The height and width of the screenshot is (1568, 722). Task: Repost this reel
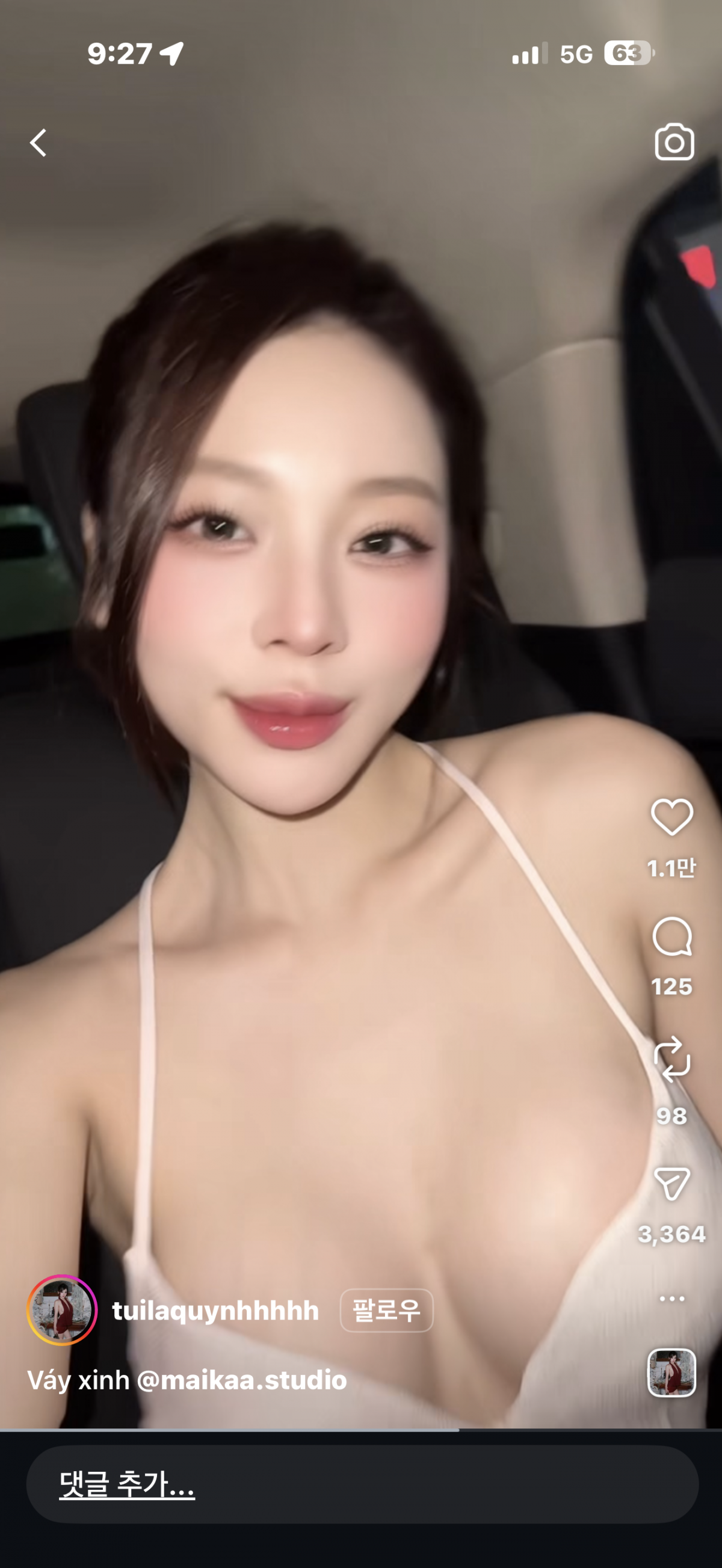[671, 1060]
